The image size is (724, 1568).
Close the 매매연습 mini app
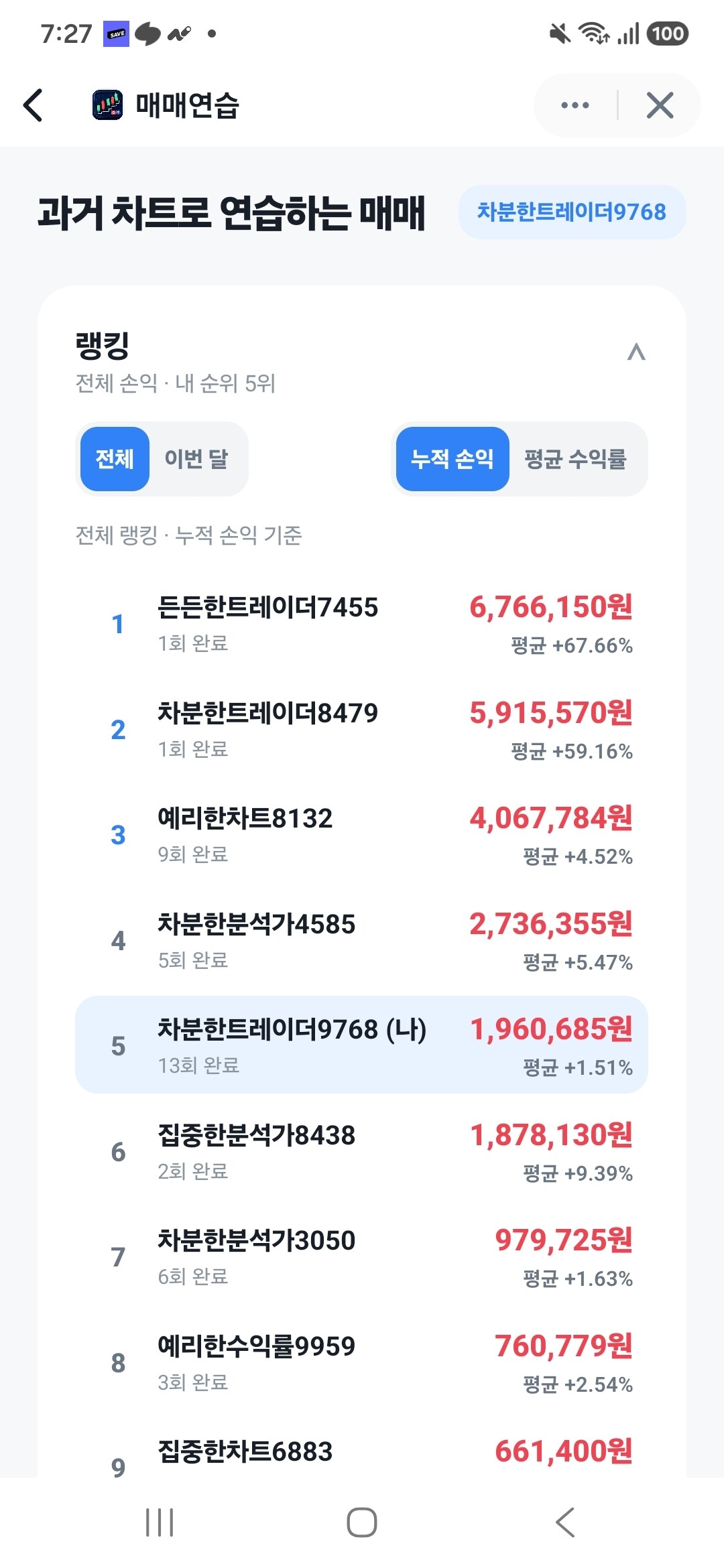coord(660,105)
